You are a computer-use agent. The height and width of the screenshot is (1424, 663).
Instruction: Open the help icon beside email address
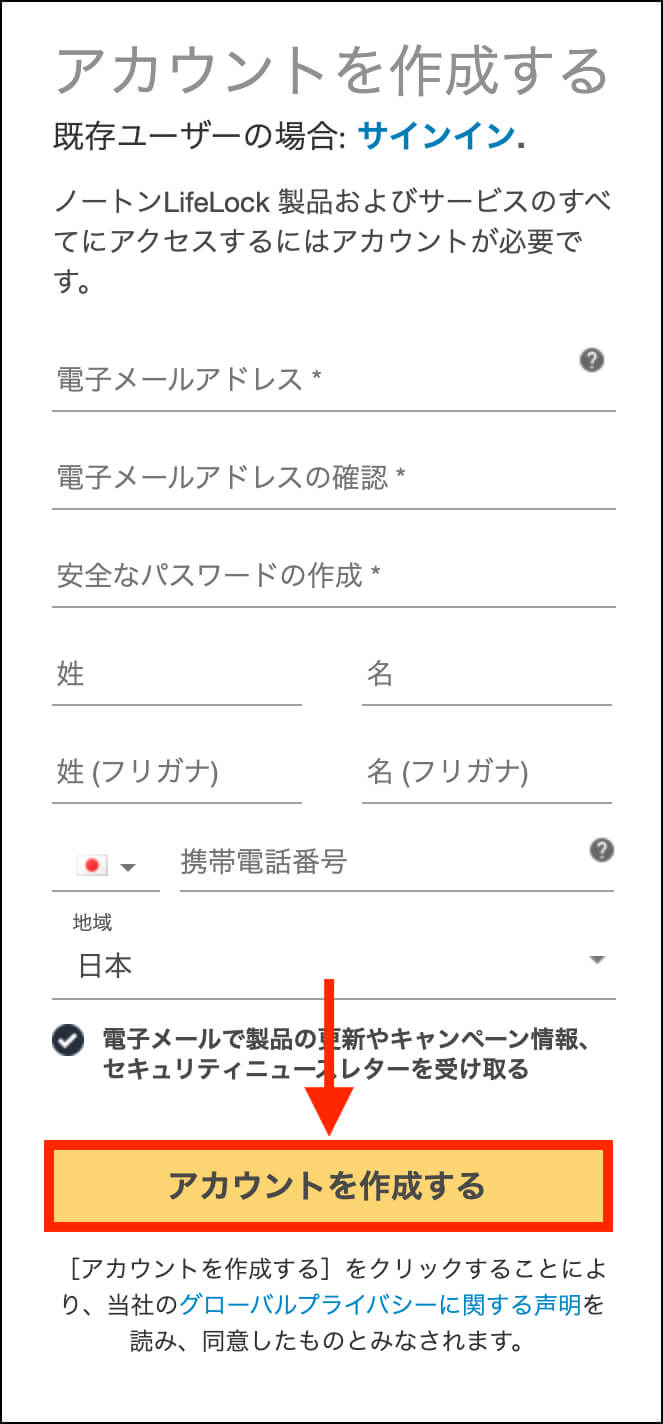click(592, 360)
